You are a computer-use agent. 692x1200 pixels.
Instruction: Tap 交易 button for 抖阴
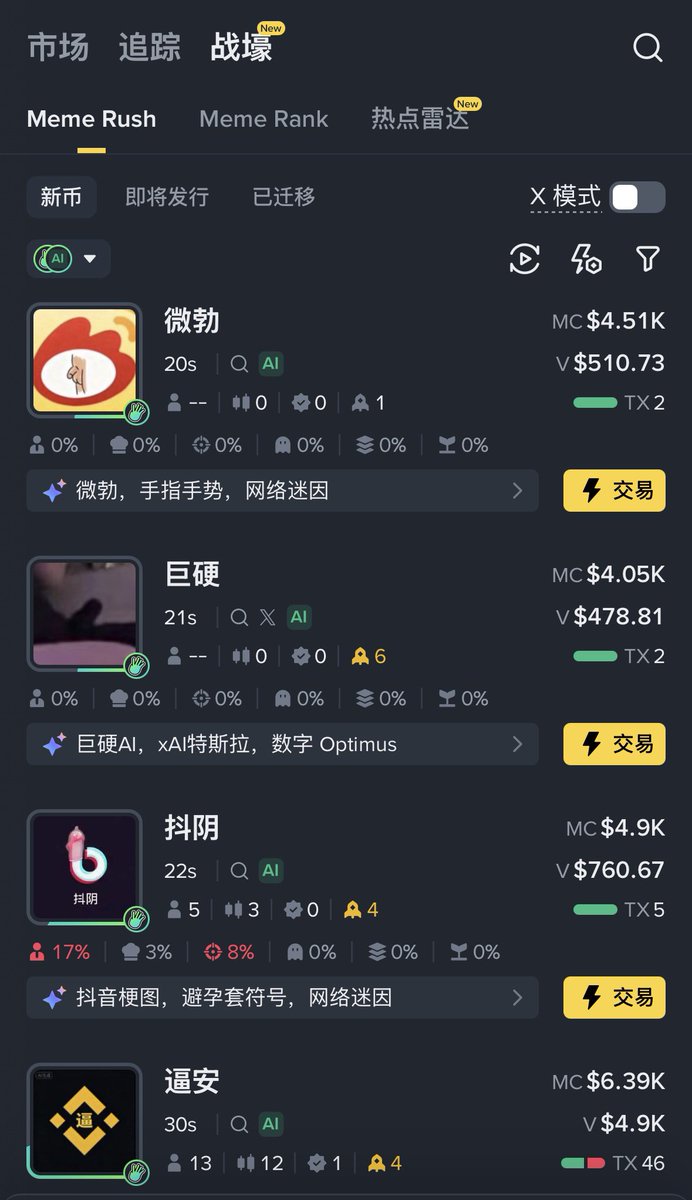614,997
